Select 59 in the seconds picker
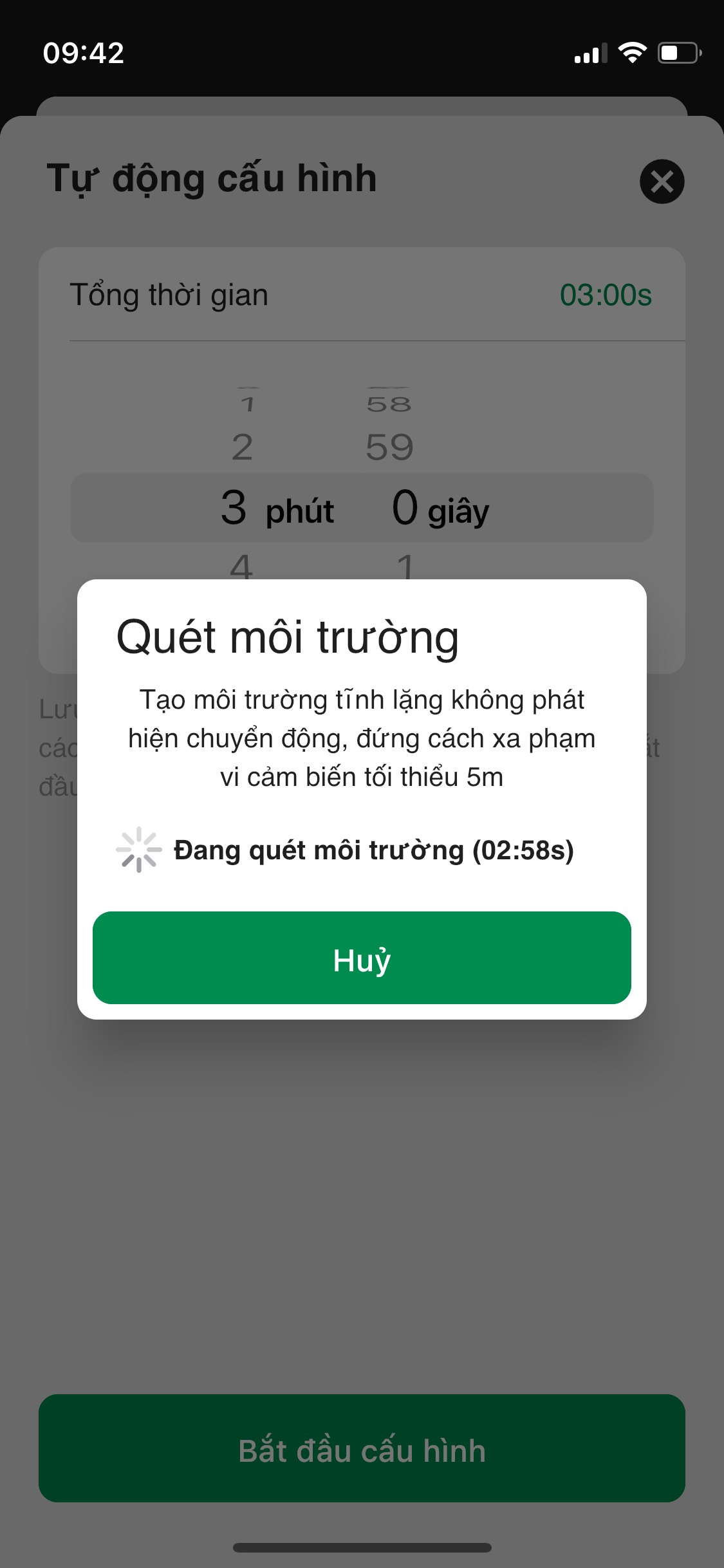 tap(389, 447)
